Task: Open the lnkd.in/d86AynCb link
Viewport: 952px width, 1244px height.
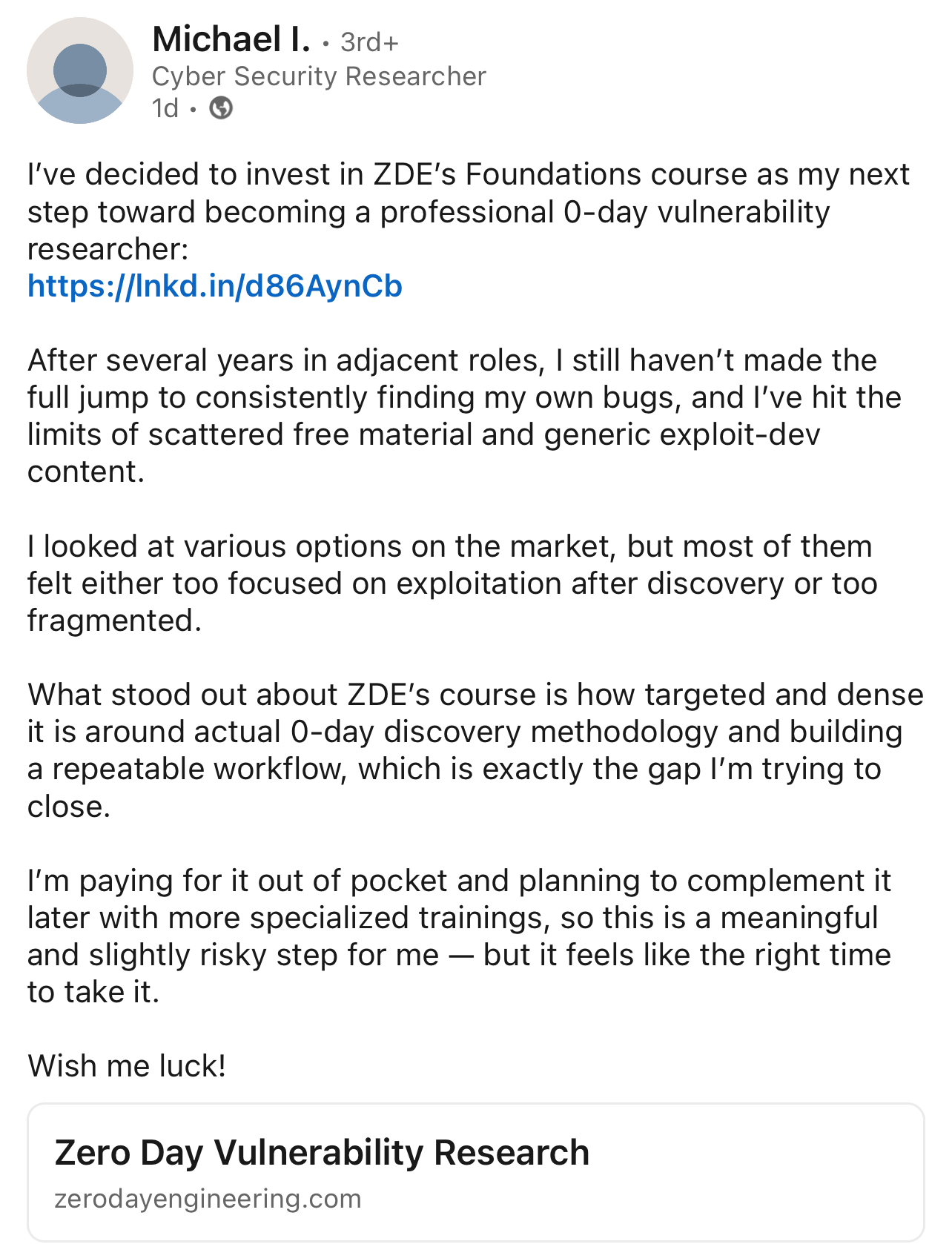Action: pyautogui.click(x=215, y=286)
